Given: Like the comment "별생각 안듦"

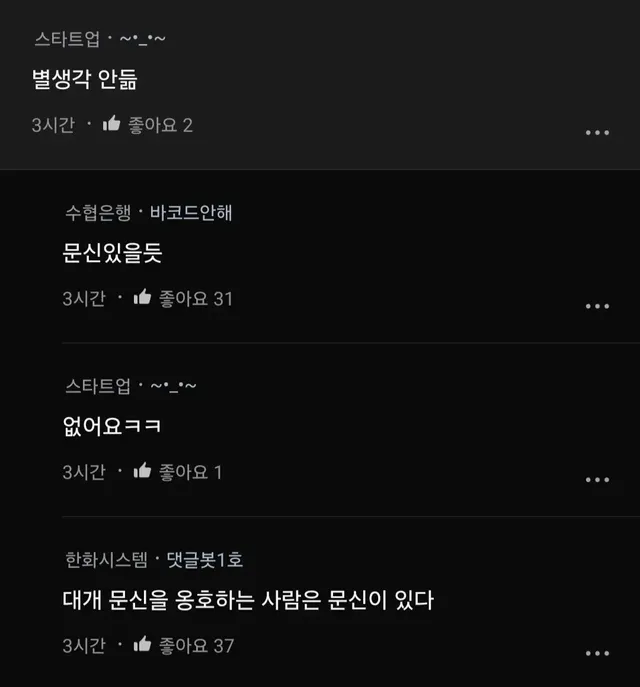Looking at the screenshot, I should coord(111,124).
